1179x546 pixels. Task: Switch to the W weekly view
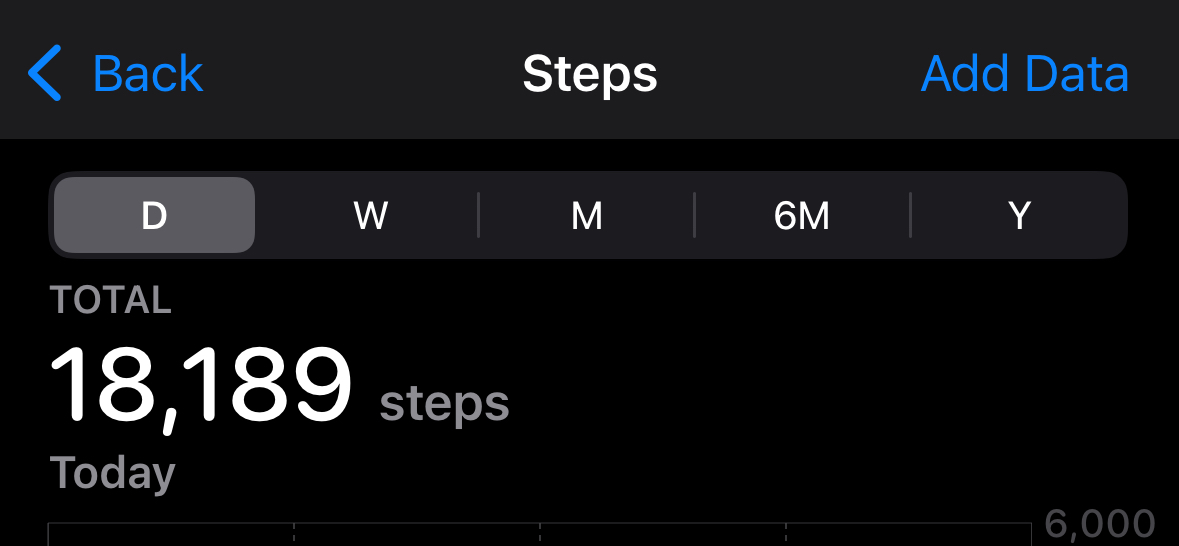370,215
